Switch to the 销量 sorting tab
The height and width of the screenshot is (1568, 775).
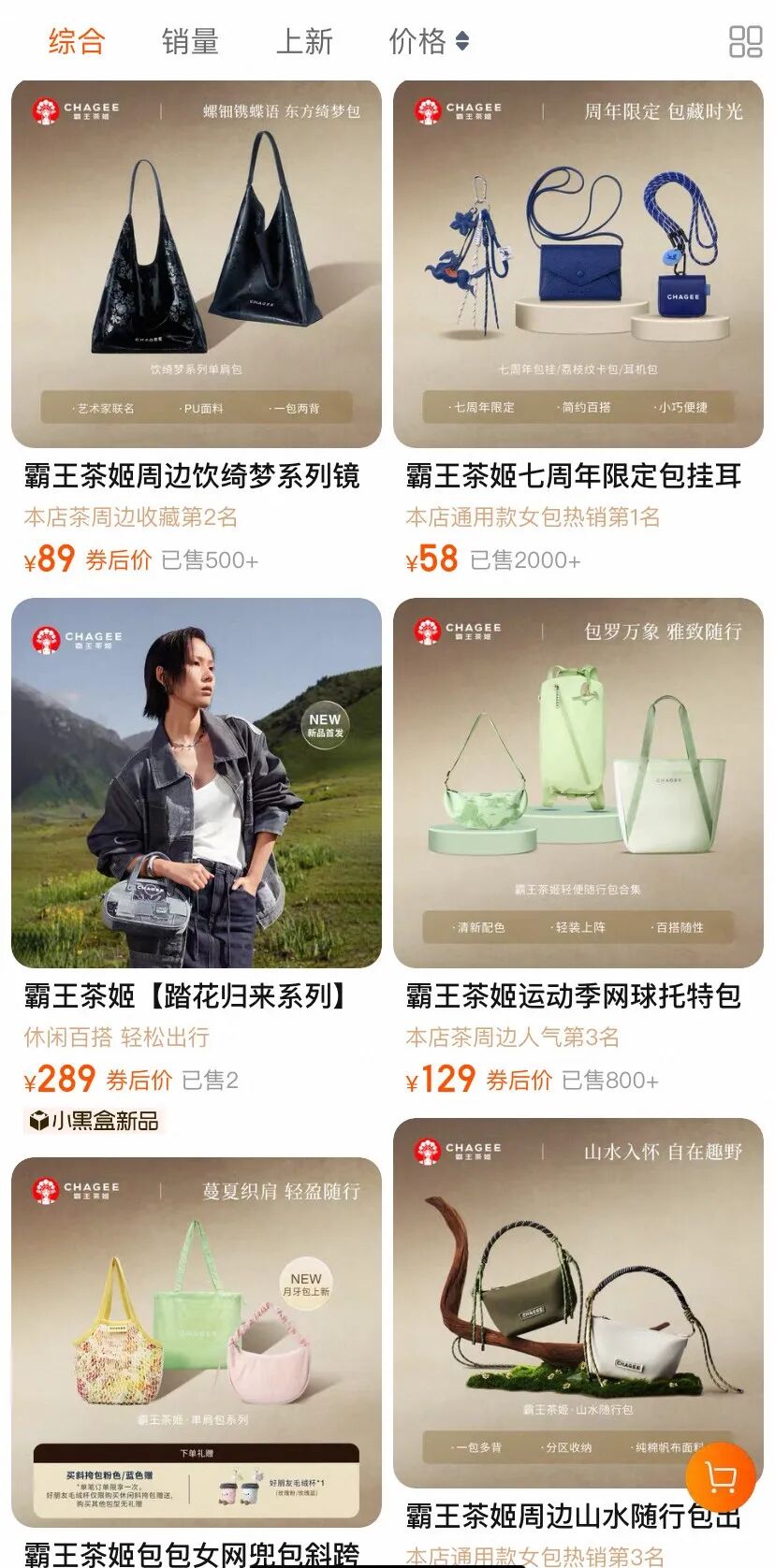pos(191,41)
